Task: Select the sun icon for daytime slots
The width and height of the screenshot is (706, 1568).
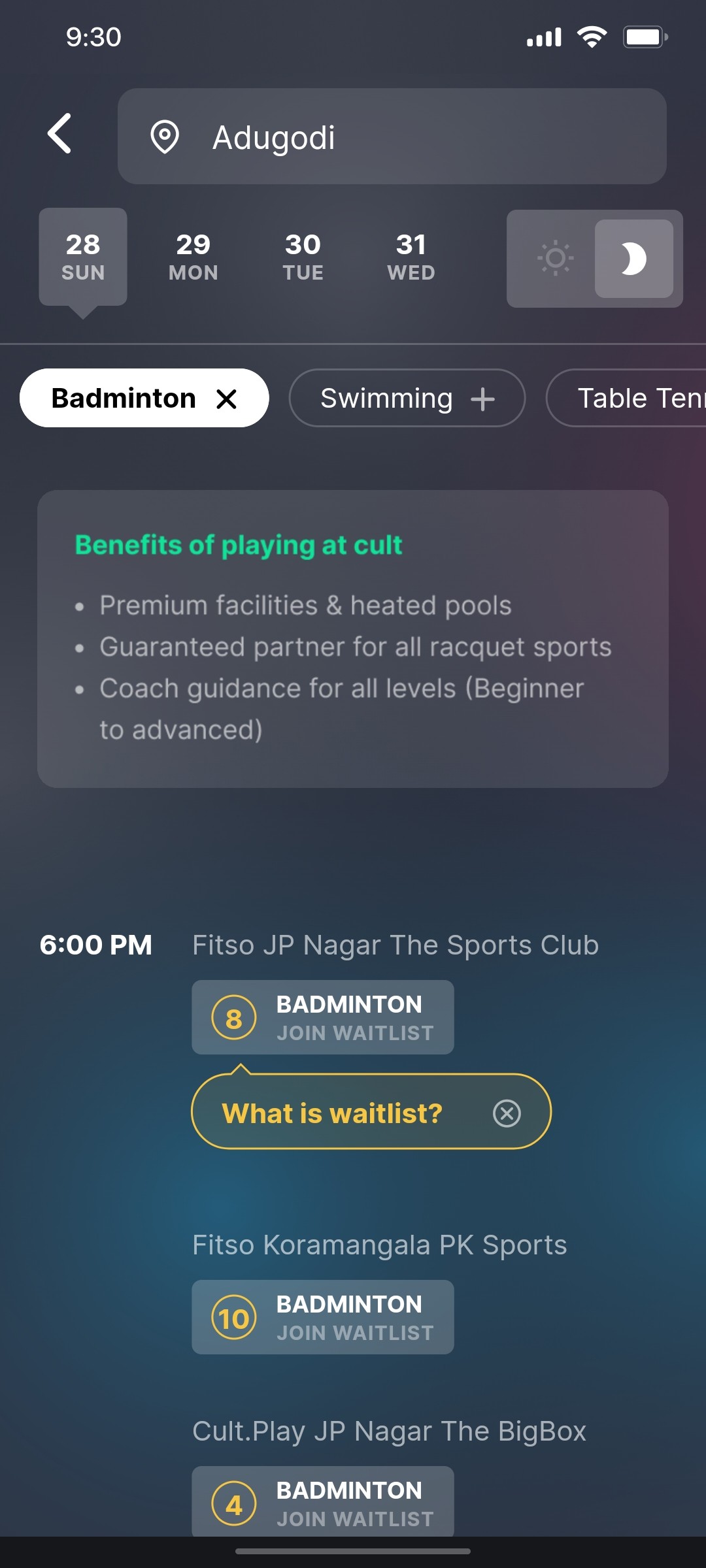Action: point(555,259)
